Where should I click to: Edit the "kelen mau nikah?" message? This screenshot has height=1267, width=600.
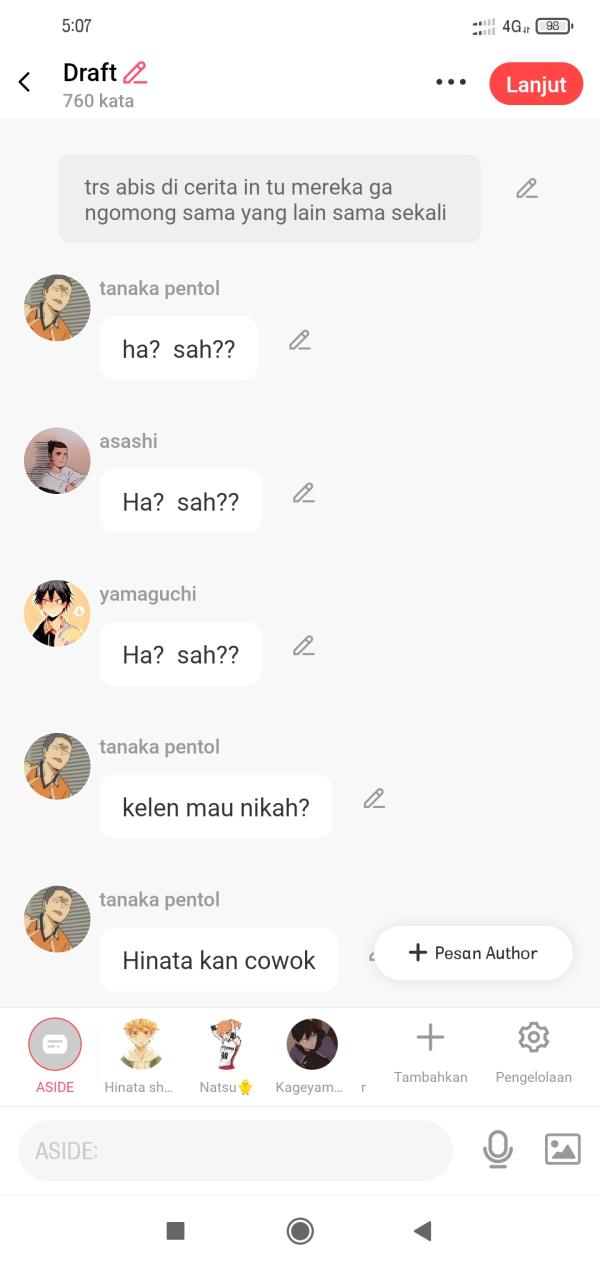pyautogui.click(x=374, y=799)
